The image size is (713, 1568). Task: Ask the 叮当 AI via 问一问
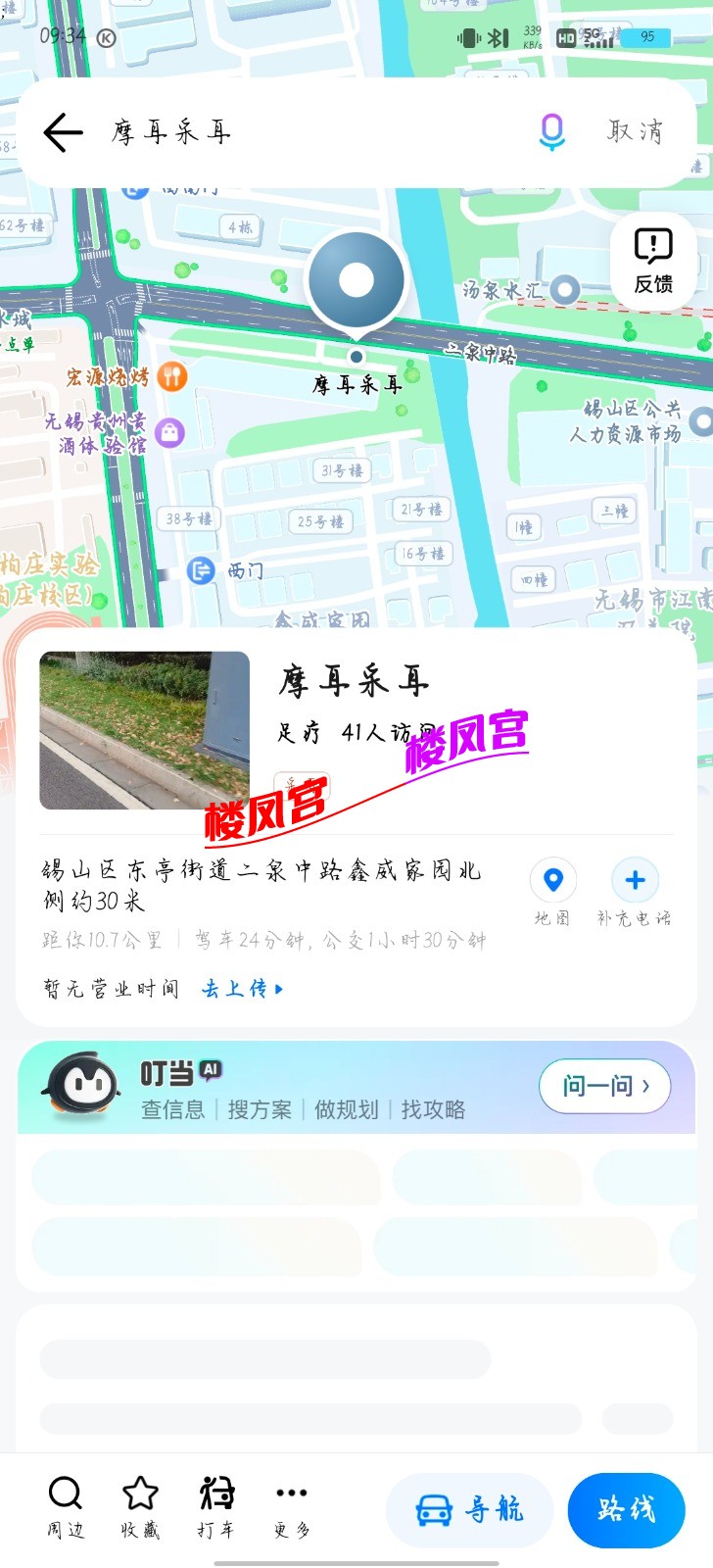point(604,1086)
